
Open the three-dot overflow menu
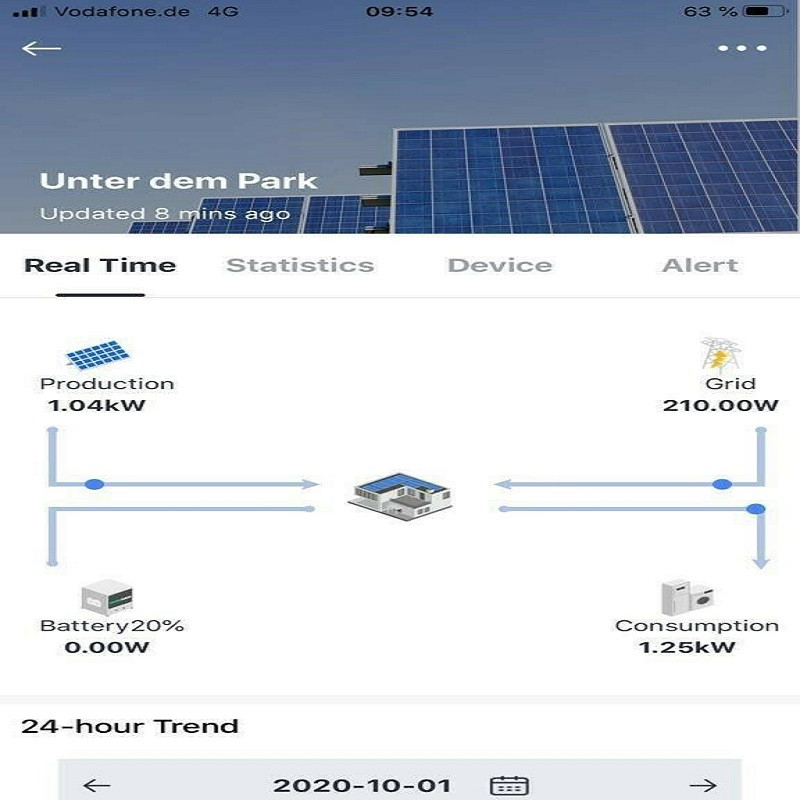pyautogui.click(x=742, y=49)
